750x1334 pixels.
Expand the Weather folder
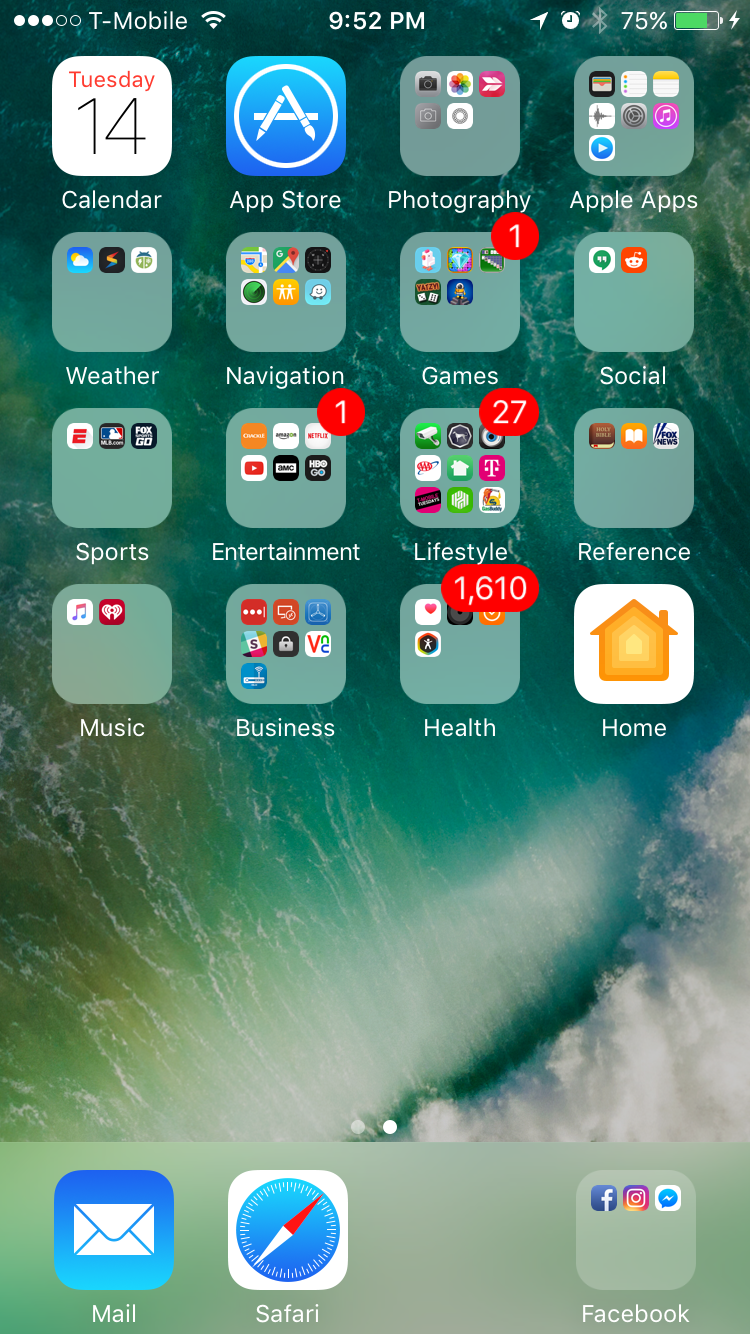pos(112,292)
